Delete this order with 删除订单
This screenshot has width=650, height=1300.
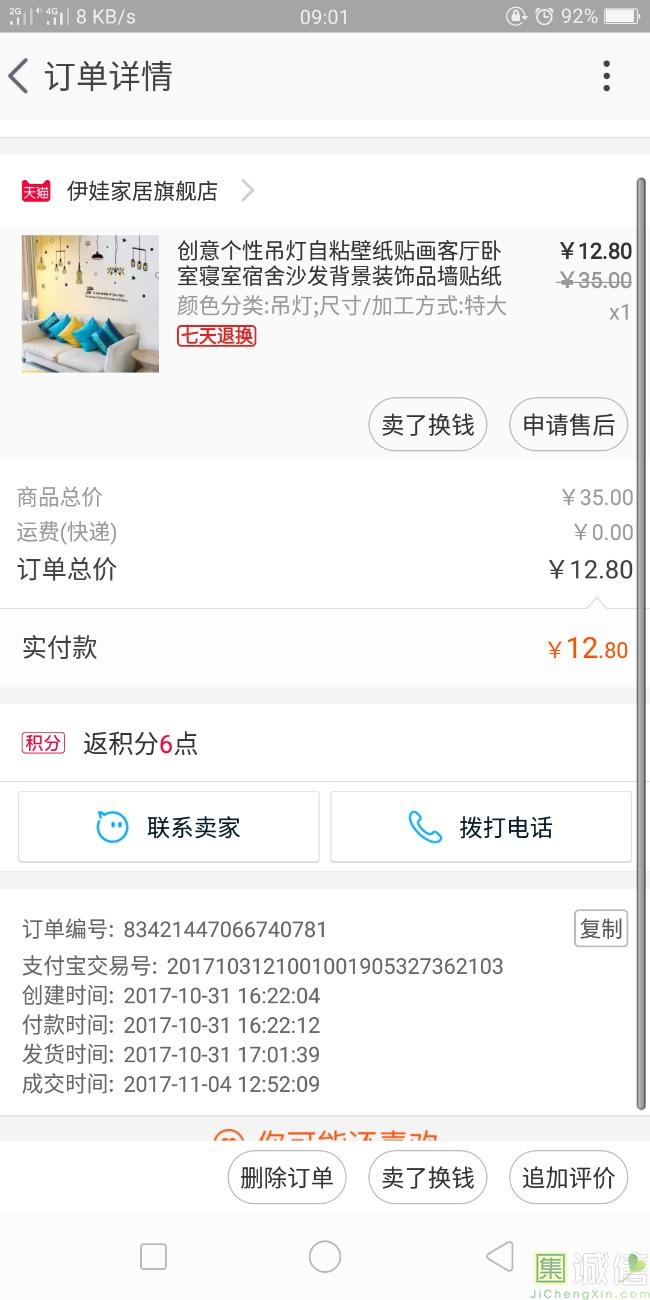click(x=287, y=1177)
